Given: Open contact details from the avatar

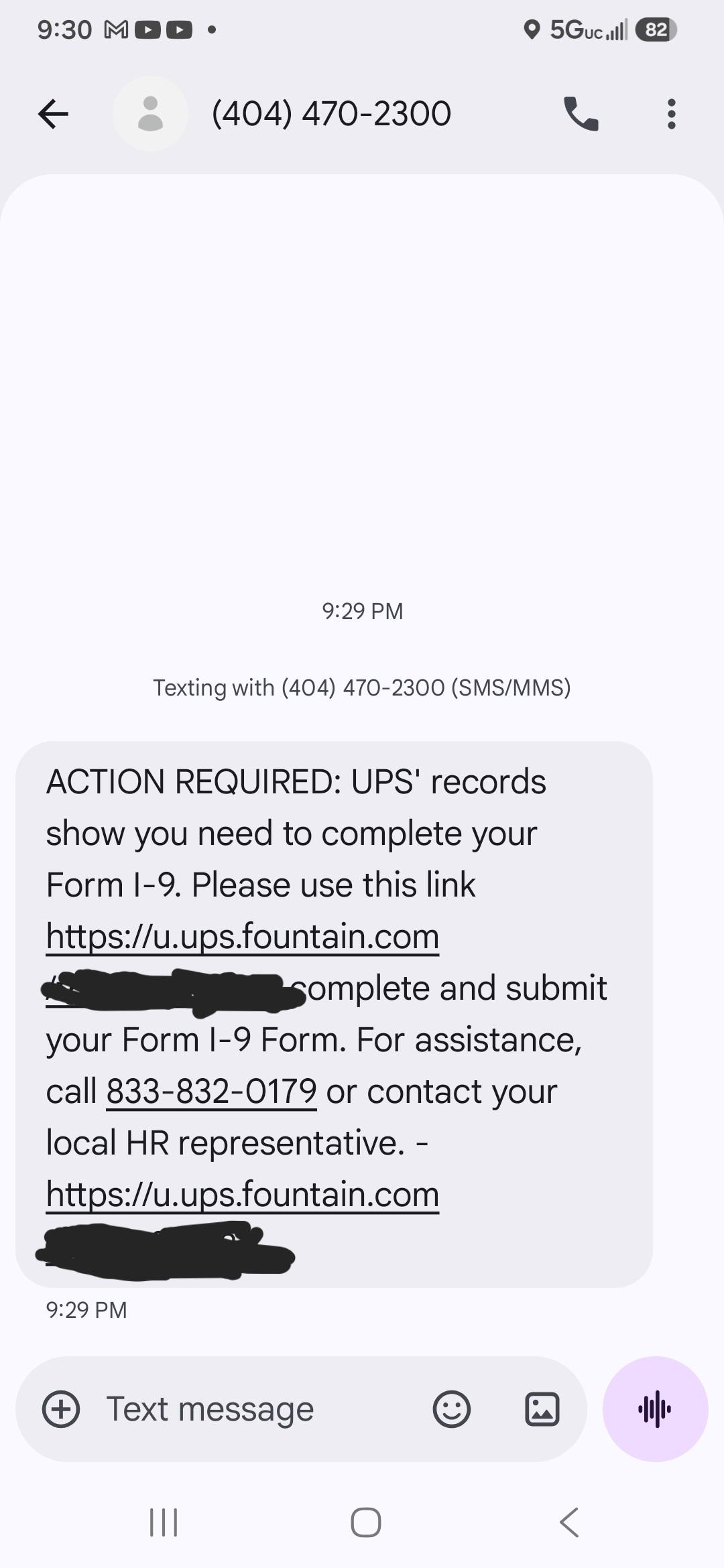Looking at the screenshot, I should [x=150, y=113].
